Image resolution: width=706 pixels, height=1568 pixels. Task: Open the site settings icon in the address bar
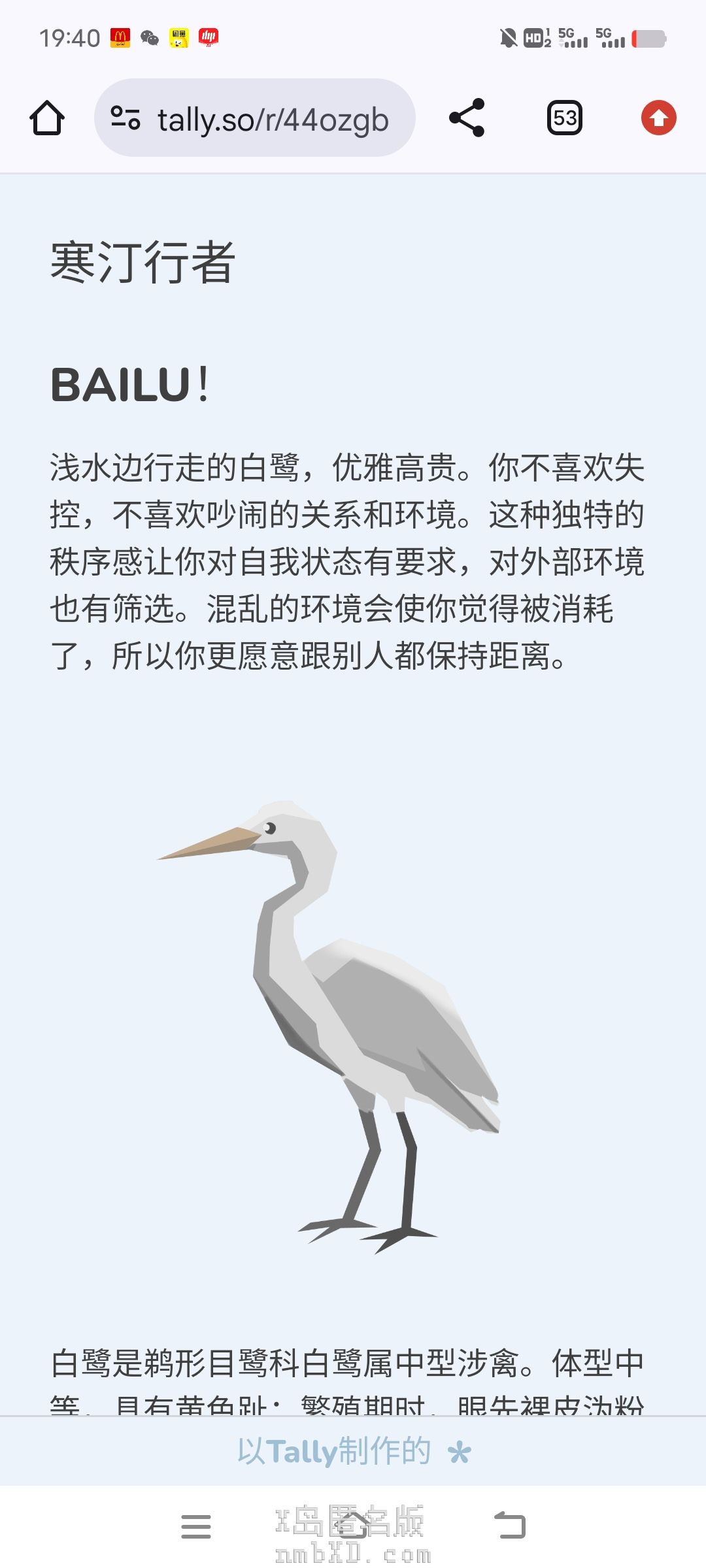tap(126, 118)
